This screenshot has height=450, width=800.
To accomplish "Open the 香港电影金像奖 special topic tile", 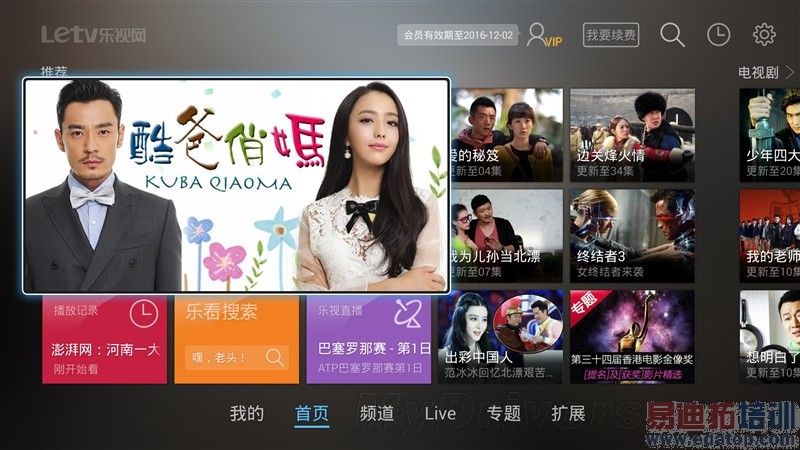I will coord(632,336).
